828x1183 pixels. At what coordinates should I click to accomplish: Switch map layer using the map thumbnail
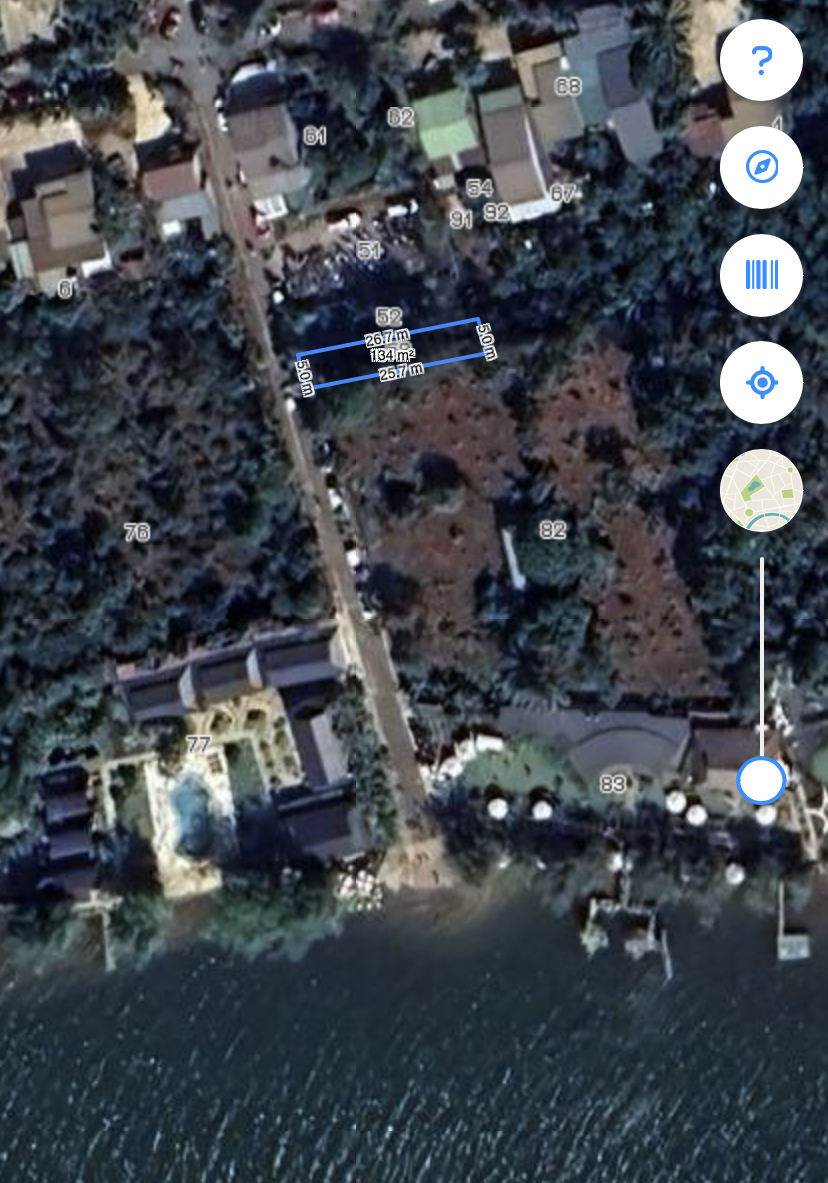(761, 490)
